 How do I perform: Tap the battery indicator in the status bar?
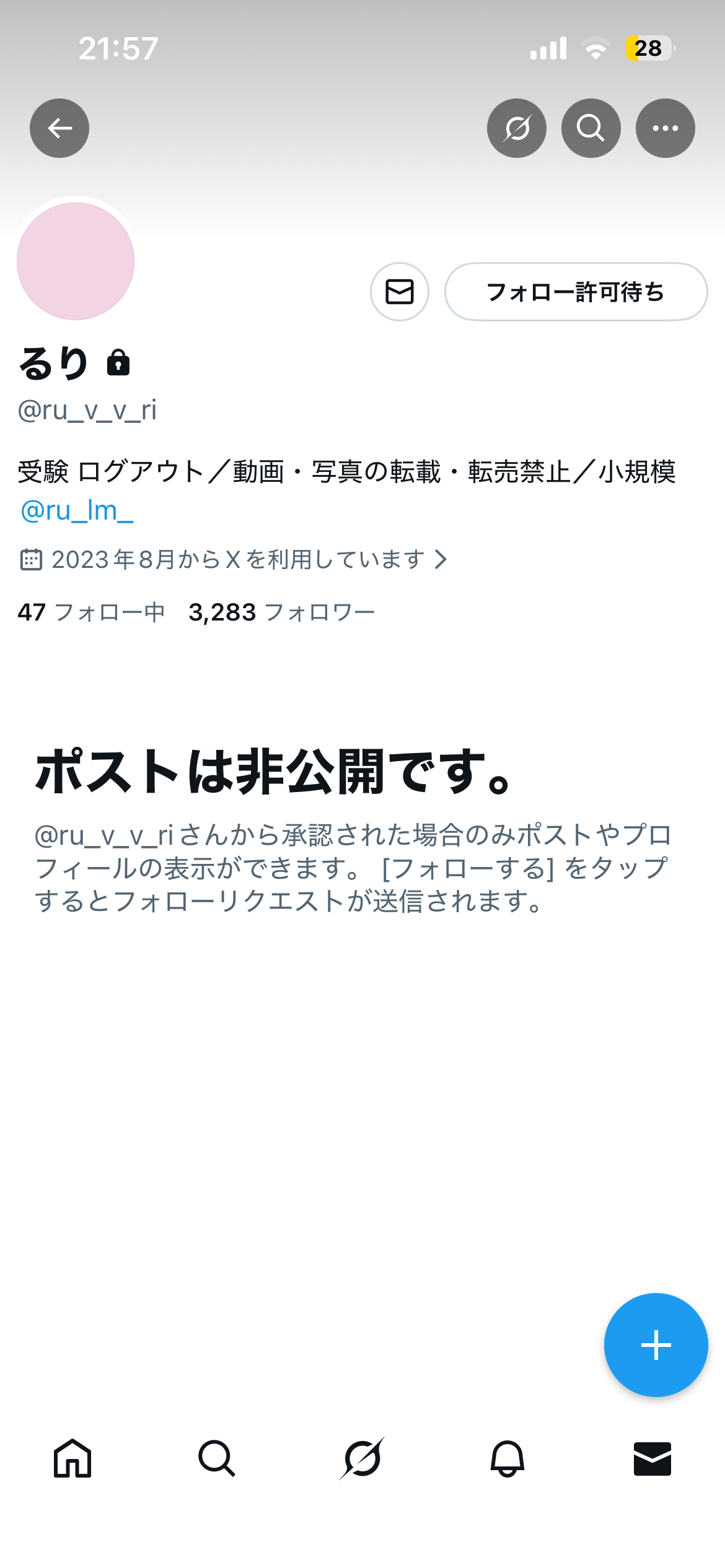(x=648, y=47)
